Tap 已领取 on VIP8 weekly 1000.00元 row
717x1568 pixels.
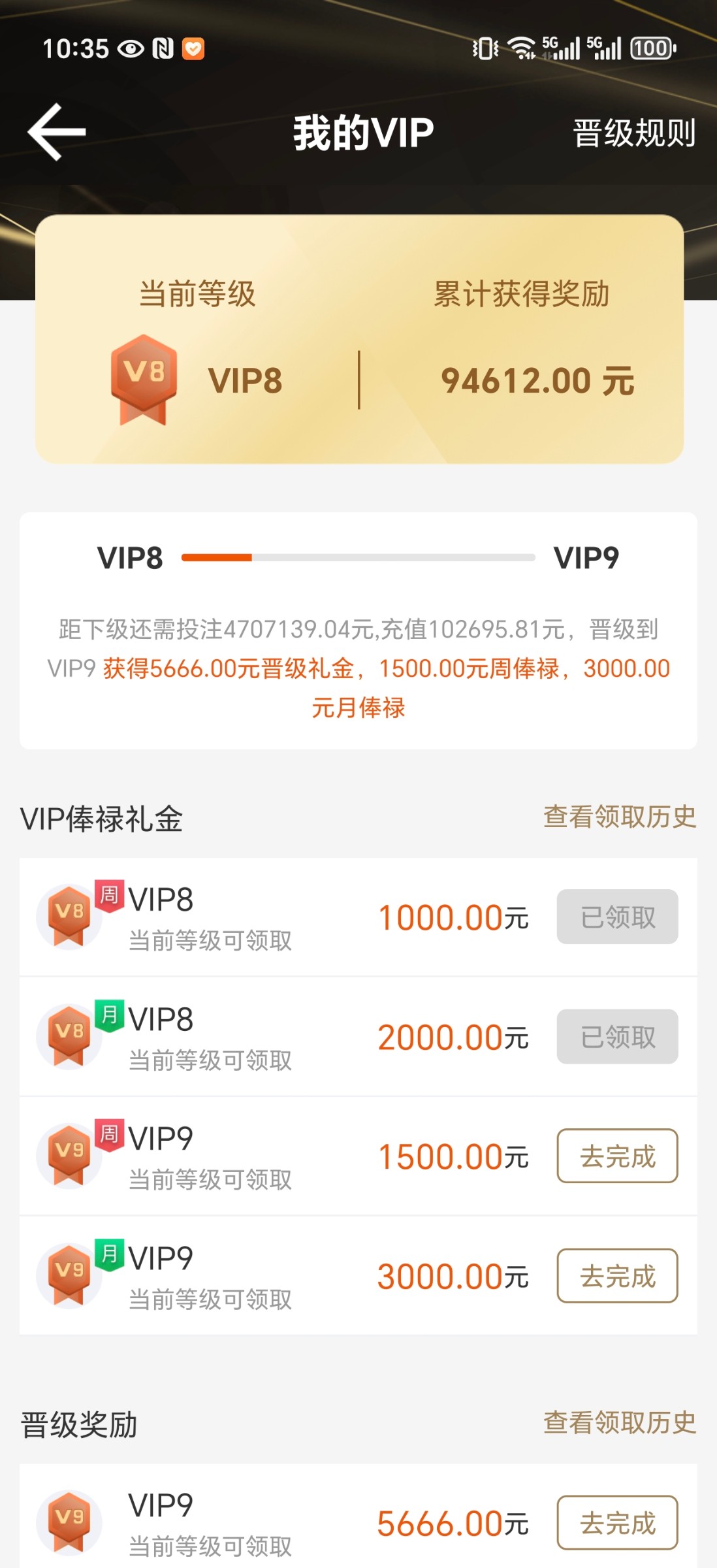[x=617, y=917]
